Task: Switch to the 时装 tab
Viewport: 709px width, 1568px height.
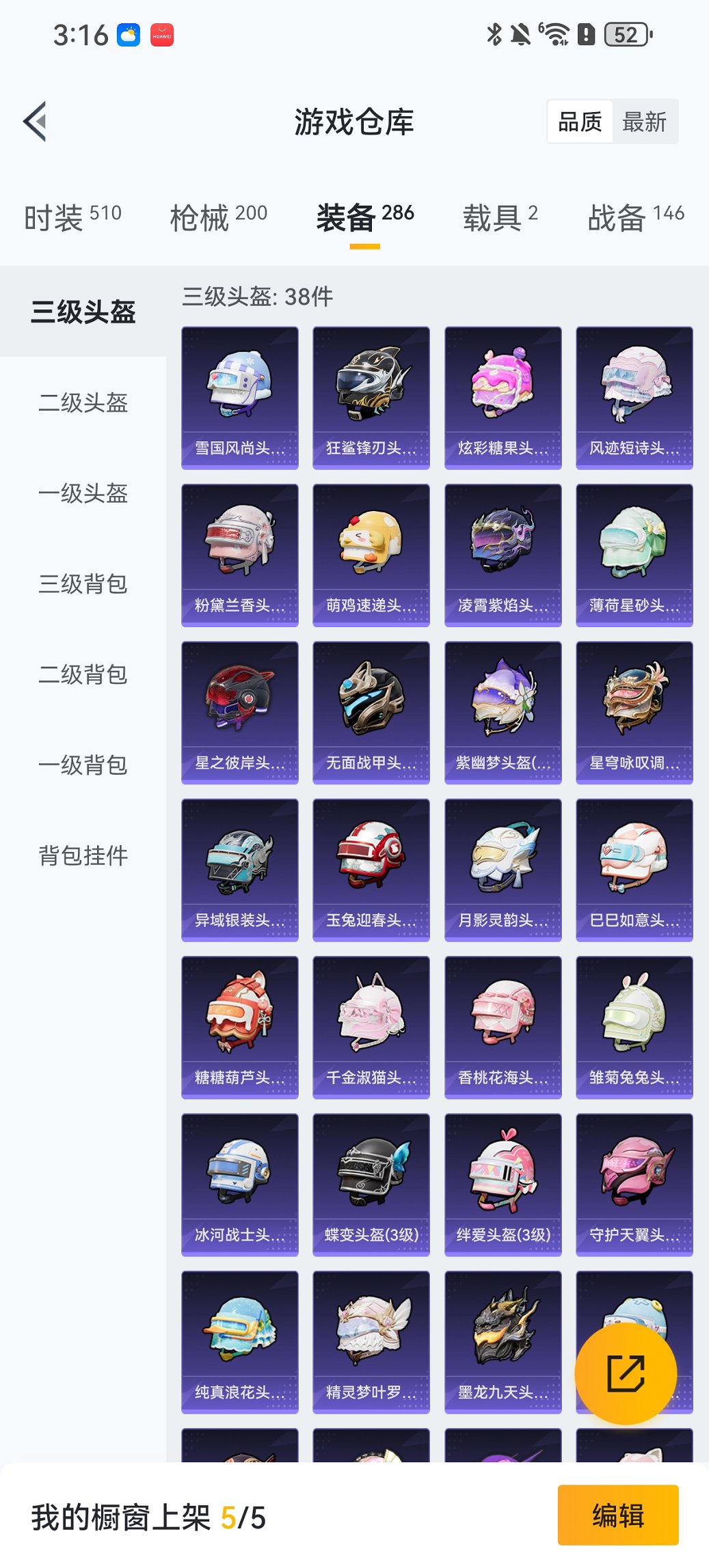Action: point(72,217)
